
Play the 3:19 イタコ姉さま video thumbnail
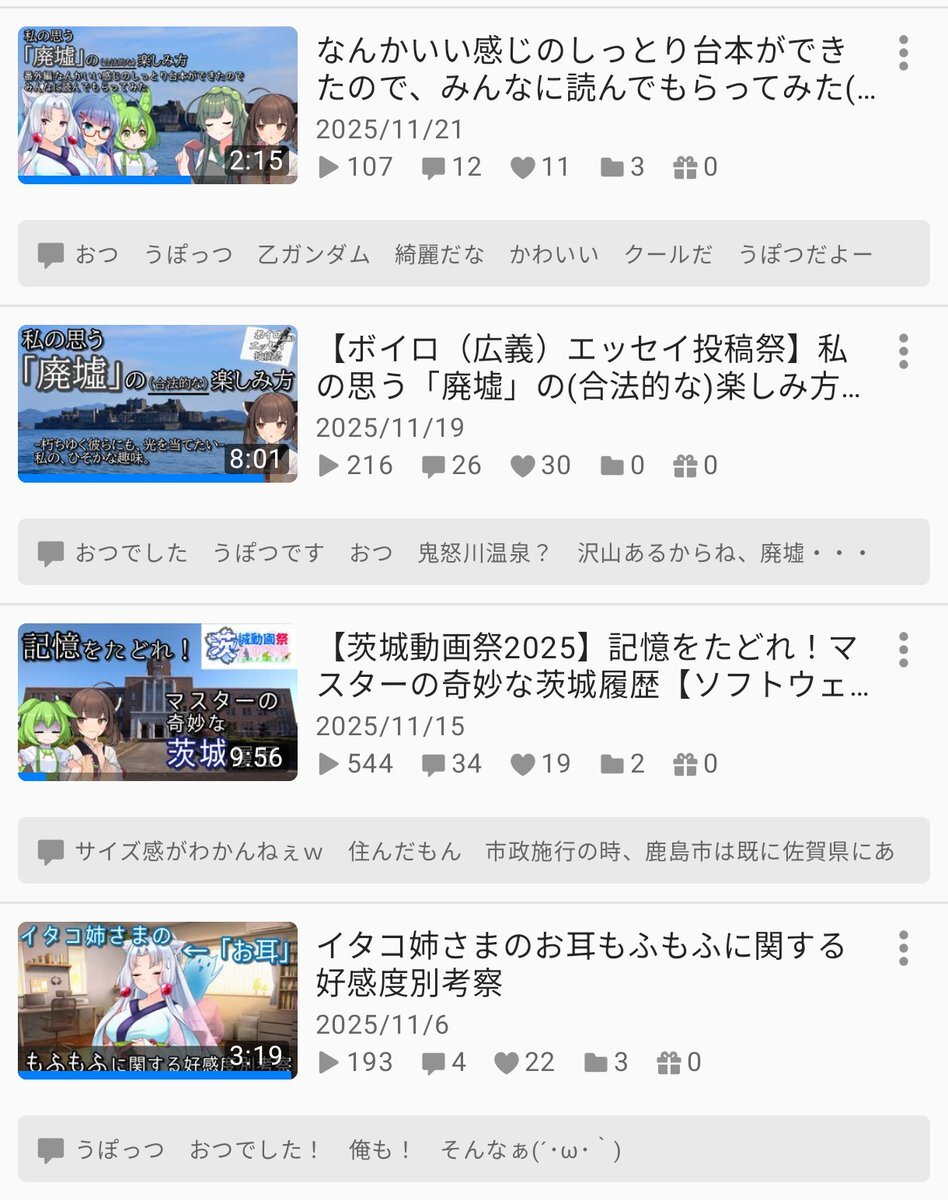(x=157, y=1000)
